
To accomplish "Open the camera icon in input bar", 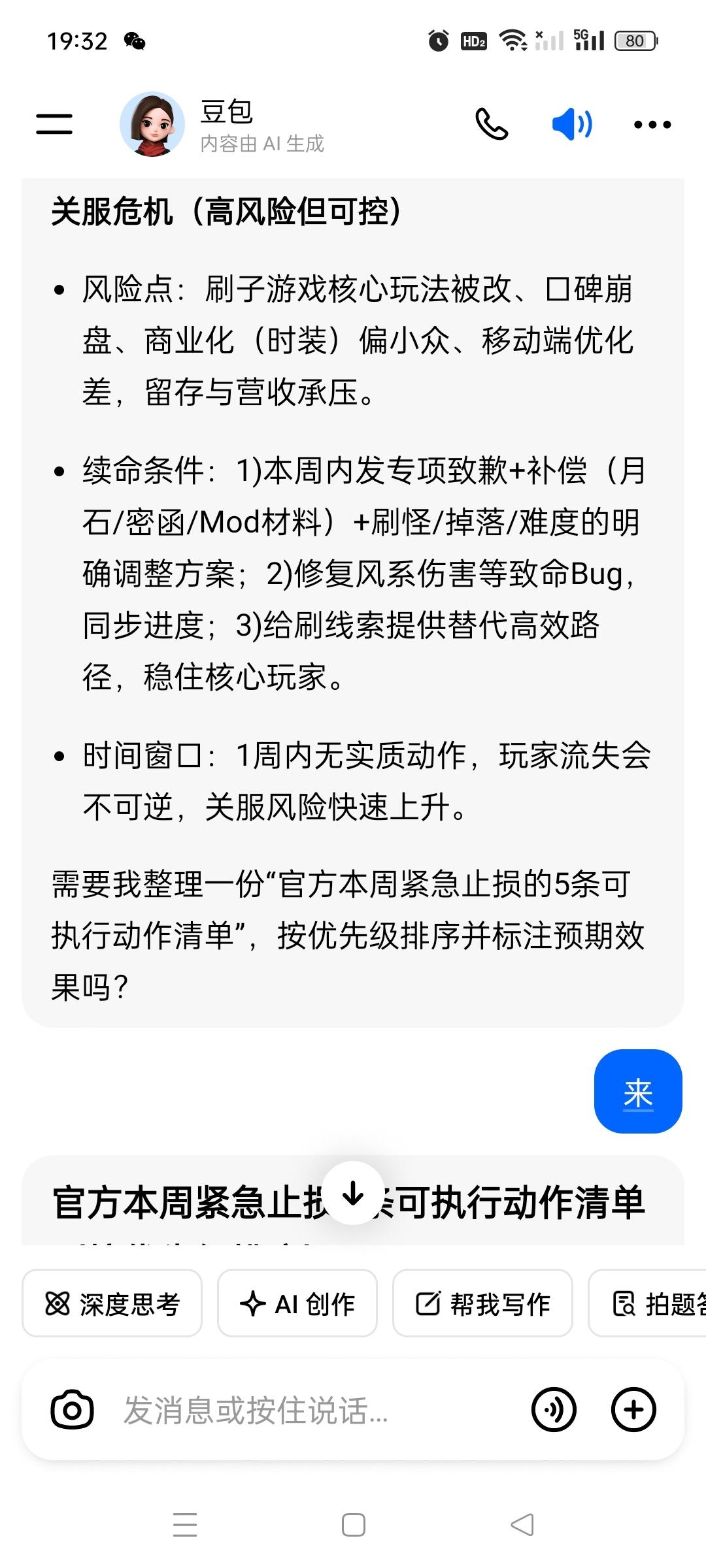I will (72, 1410).
